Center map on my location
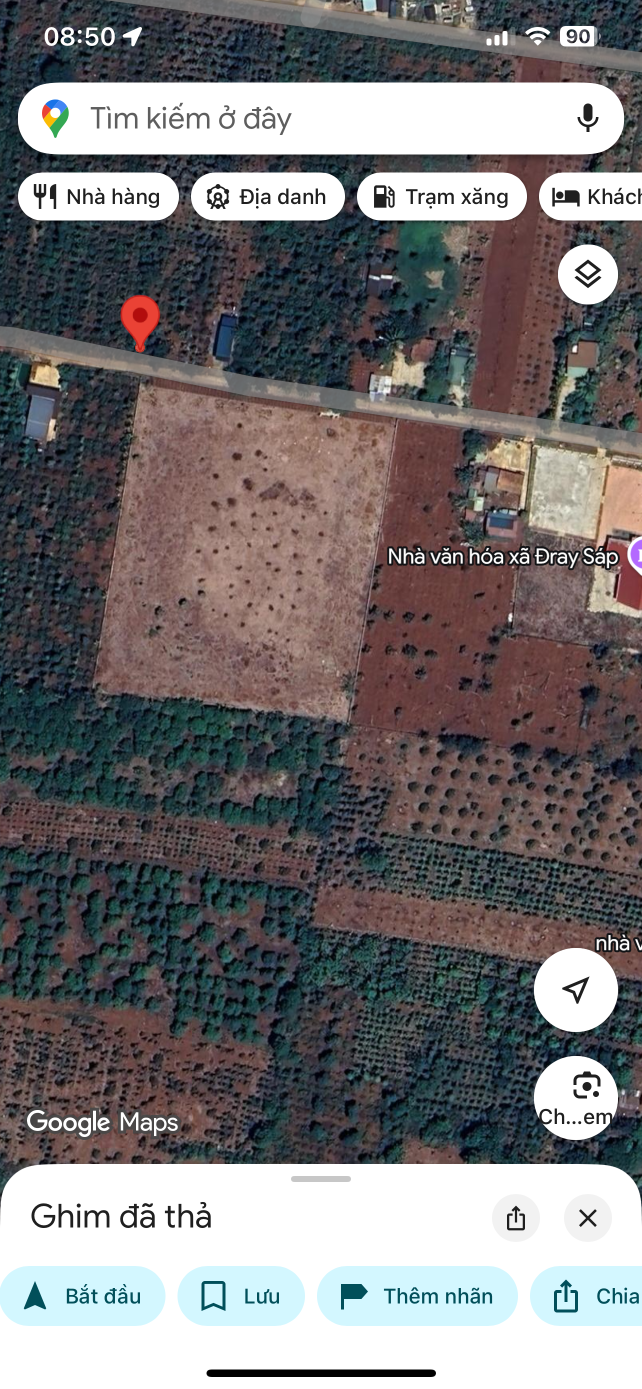642x1389 pixels. pyautogui.click(x=576, y=990)
